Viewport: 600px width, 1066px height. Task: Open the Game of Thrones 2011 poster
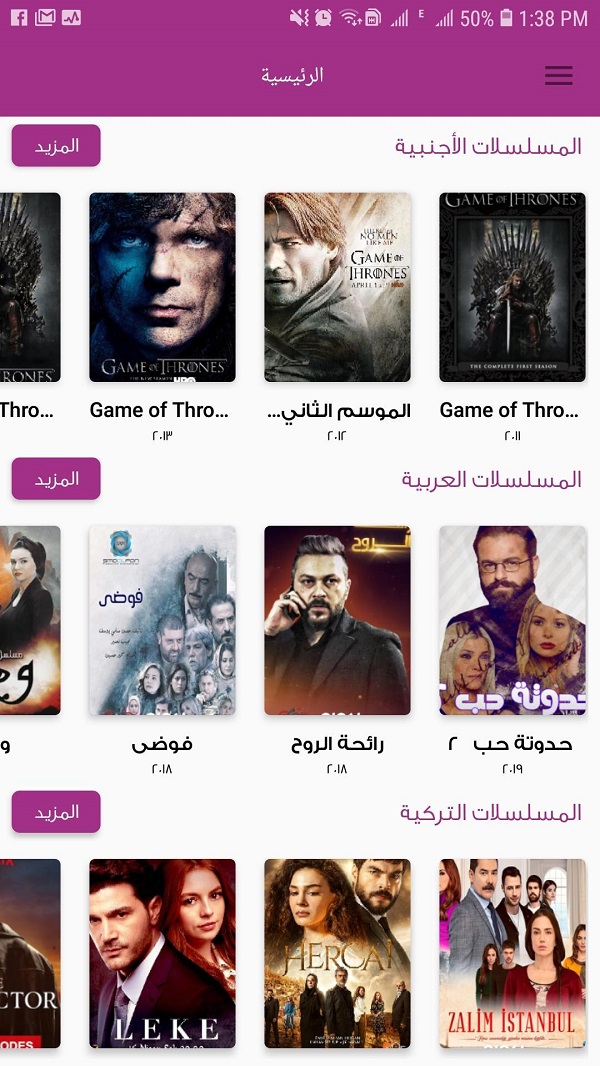tap(512, 288)
